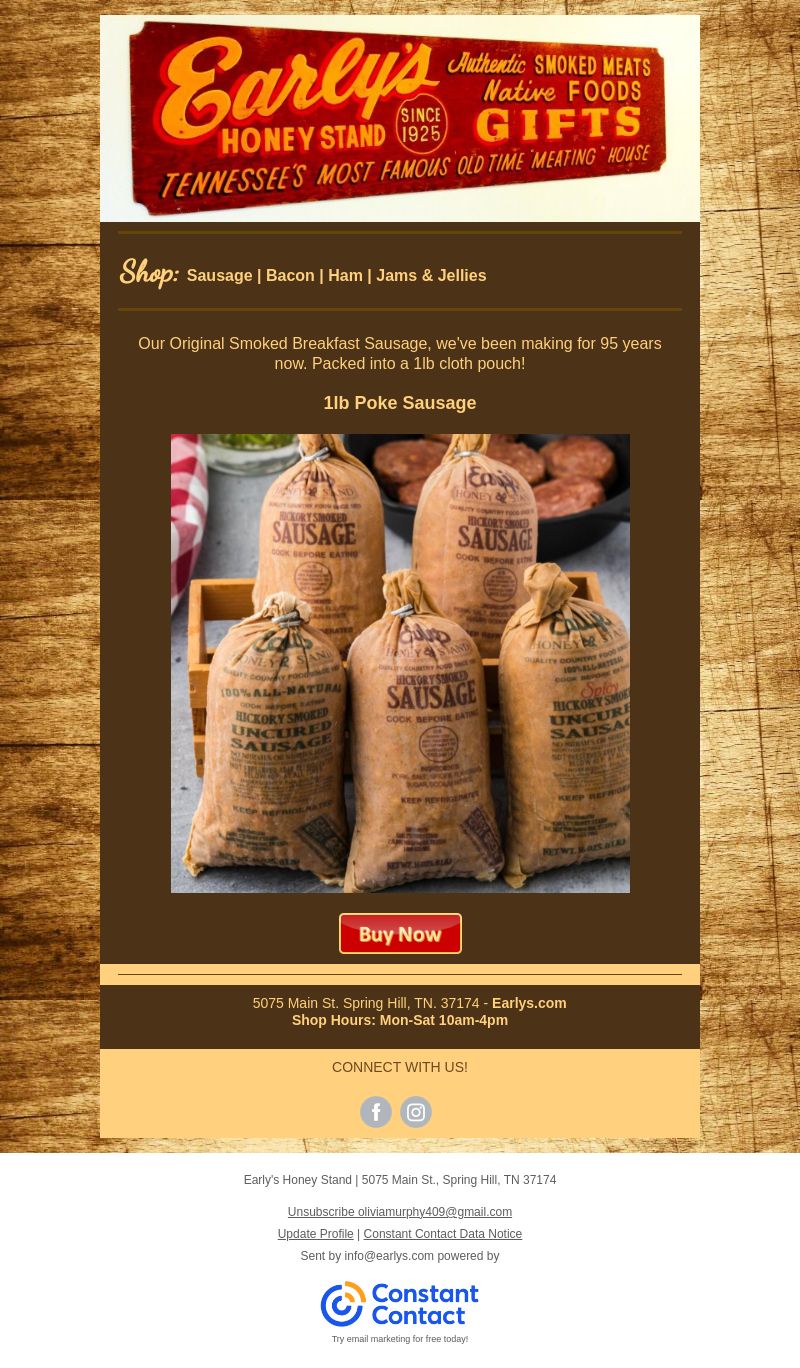Screen dimensions: 800x1368
Task: Visit the Earlys.com website link
Action: (x=529, y=1003)
